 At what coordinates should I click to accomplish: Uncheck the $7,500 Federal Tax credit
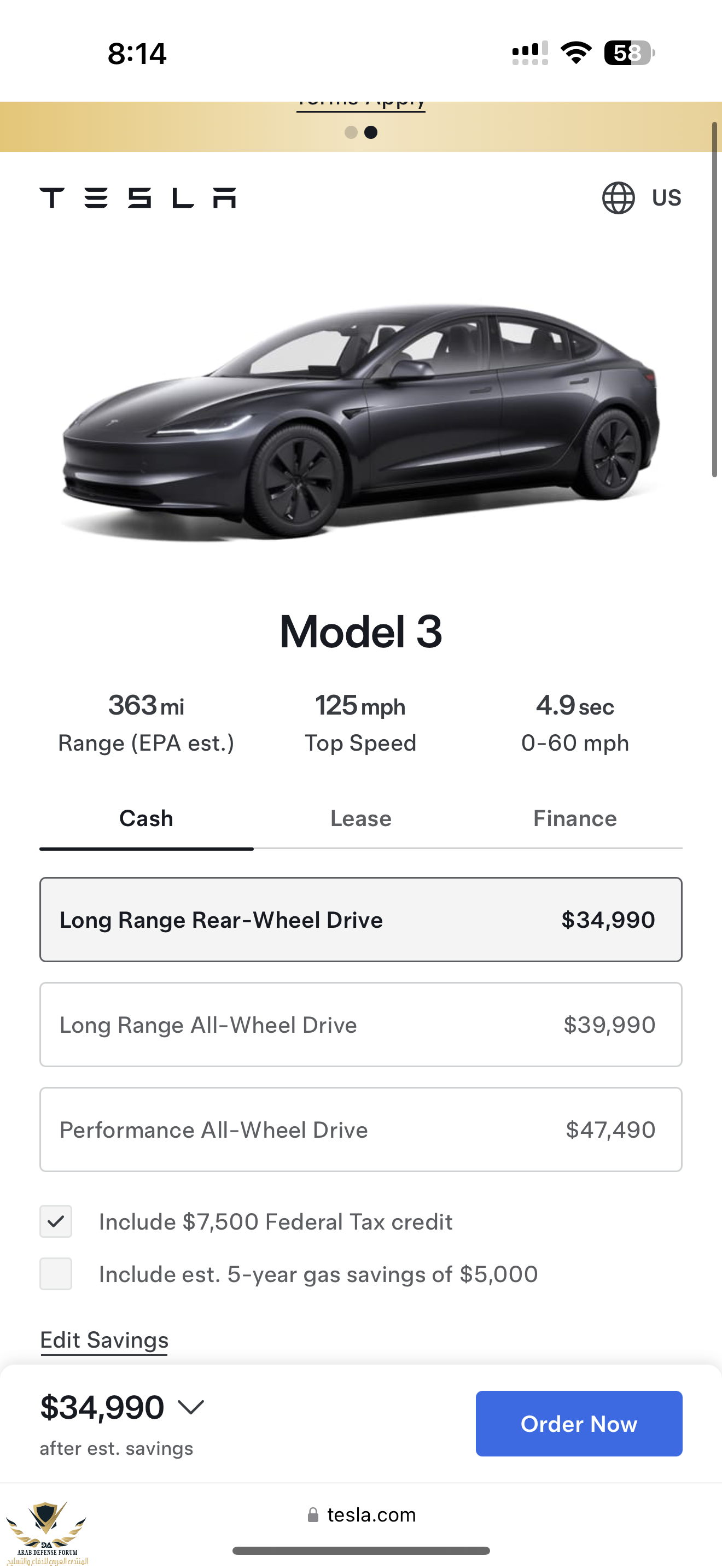(x=56, y=1222)
